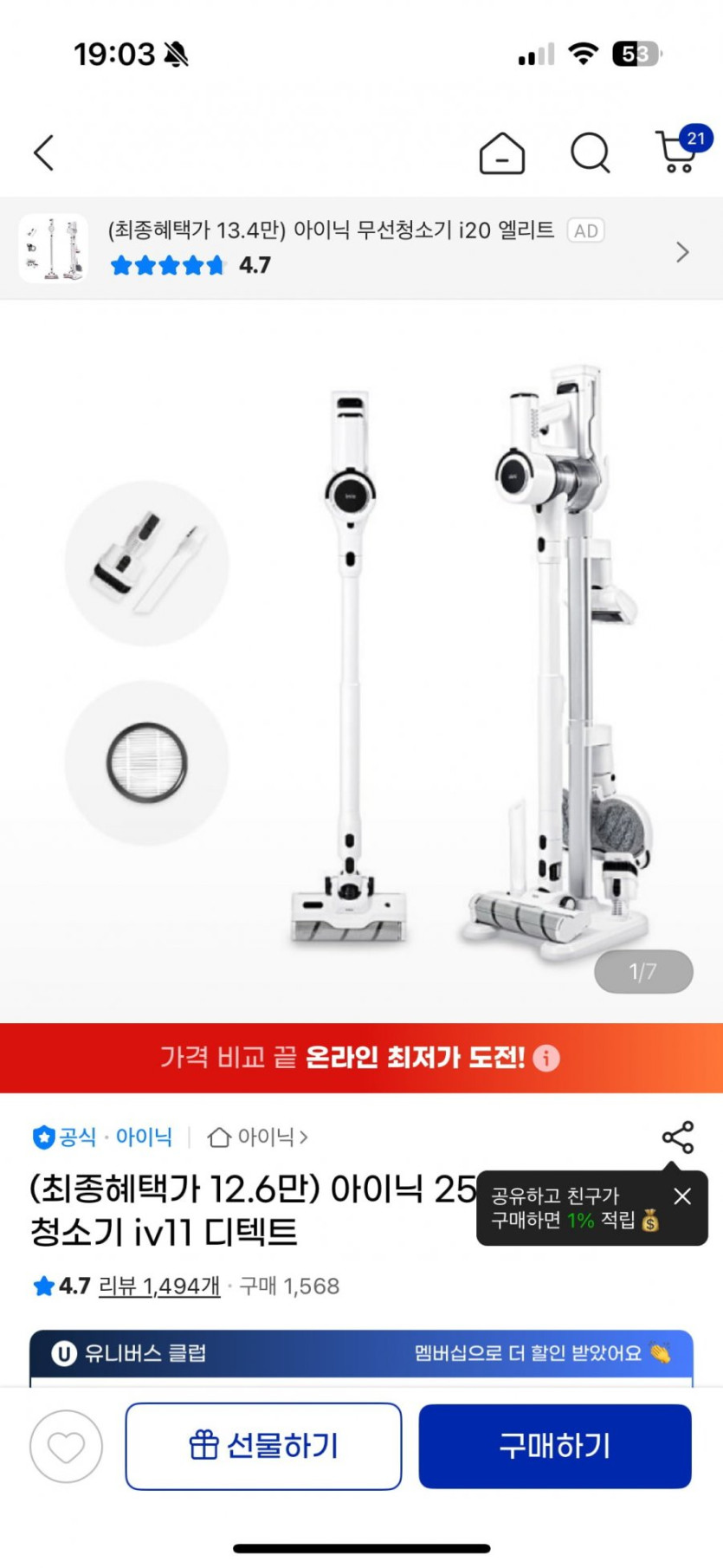Dismiss the 공유하고 친구가 구매하면 tooltip
This screenshot has height=1568, width=723.
[x=682, y=1196]
